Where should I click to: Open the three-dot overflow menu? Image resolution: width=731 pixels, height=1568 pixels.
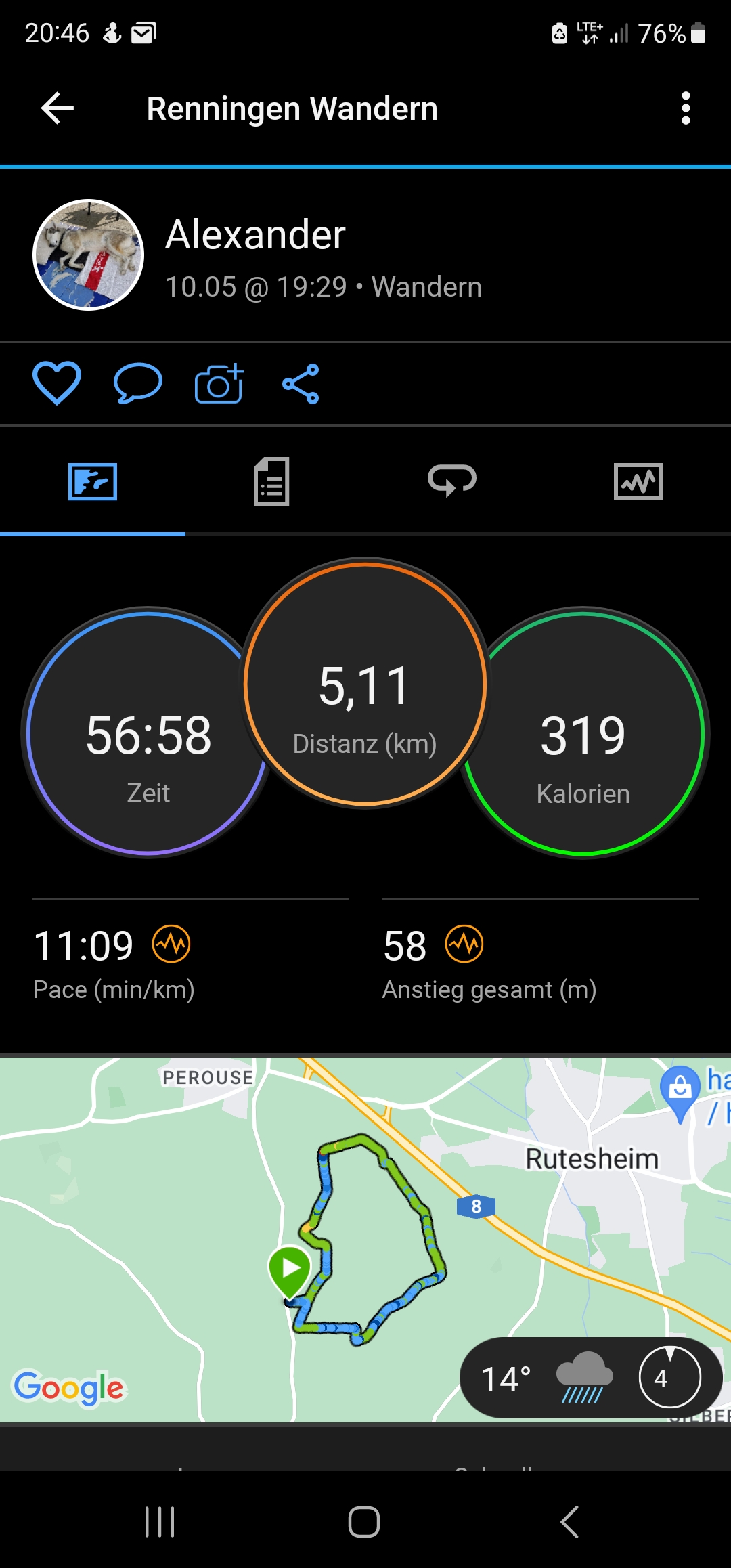point(686,108)
